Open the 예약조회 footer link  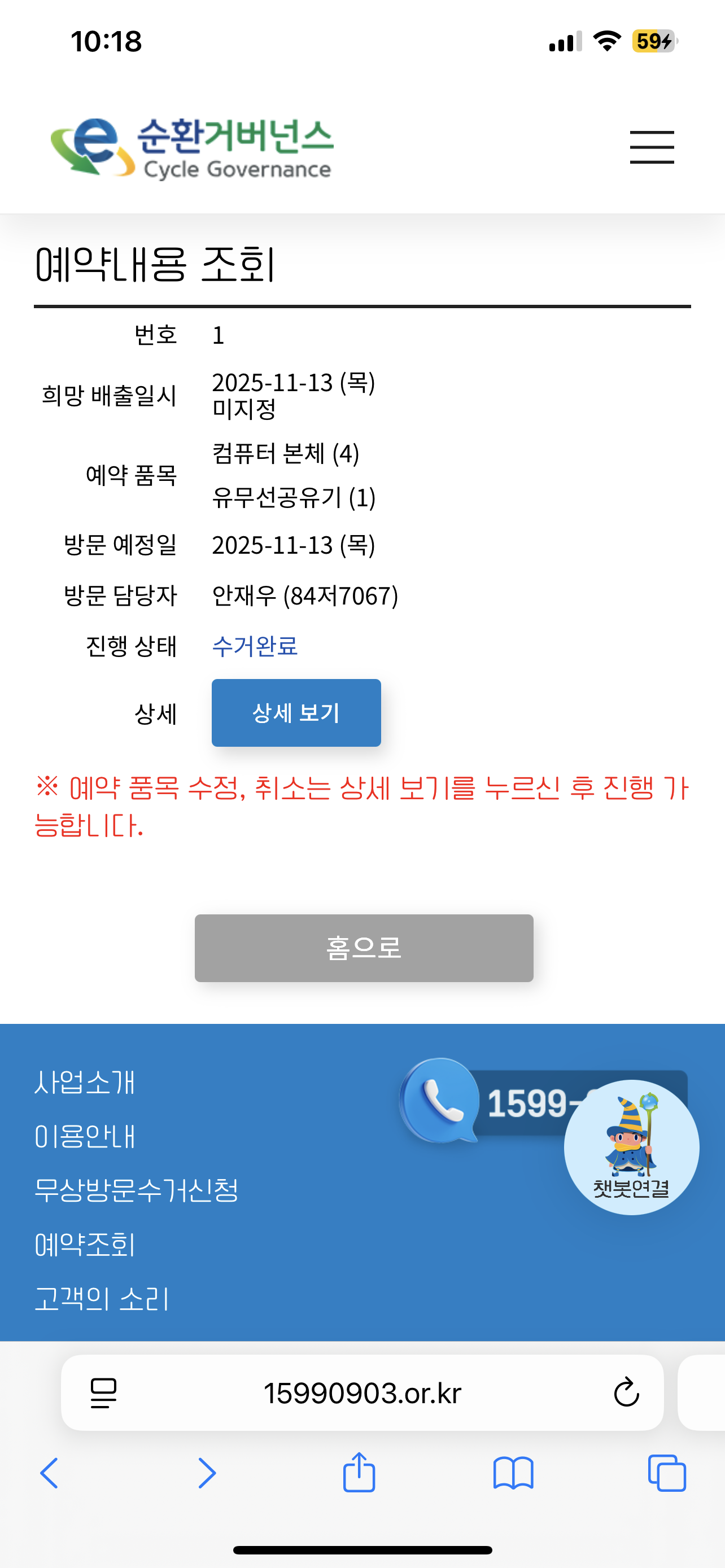point(84,1244)
